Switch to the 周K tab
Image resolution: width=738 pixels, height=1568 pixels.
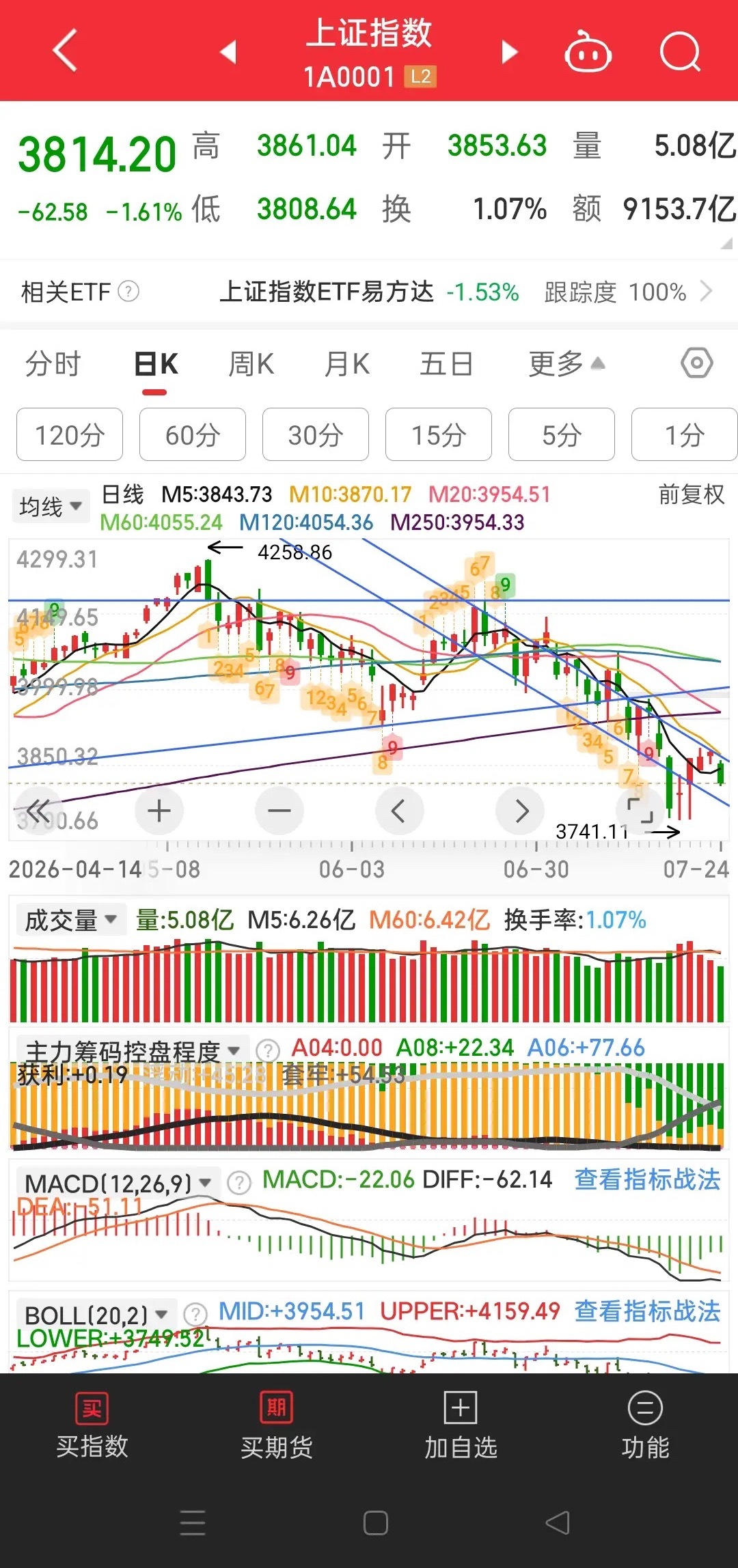coord(251,364)
